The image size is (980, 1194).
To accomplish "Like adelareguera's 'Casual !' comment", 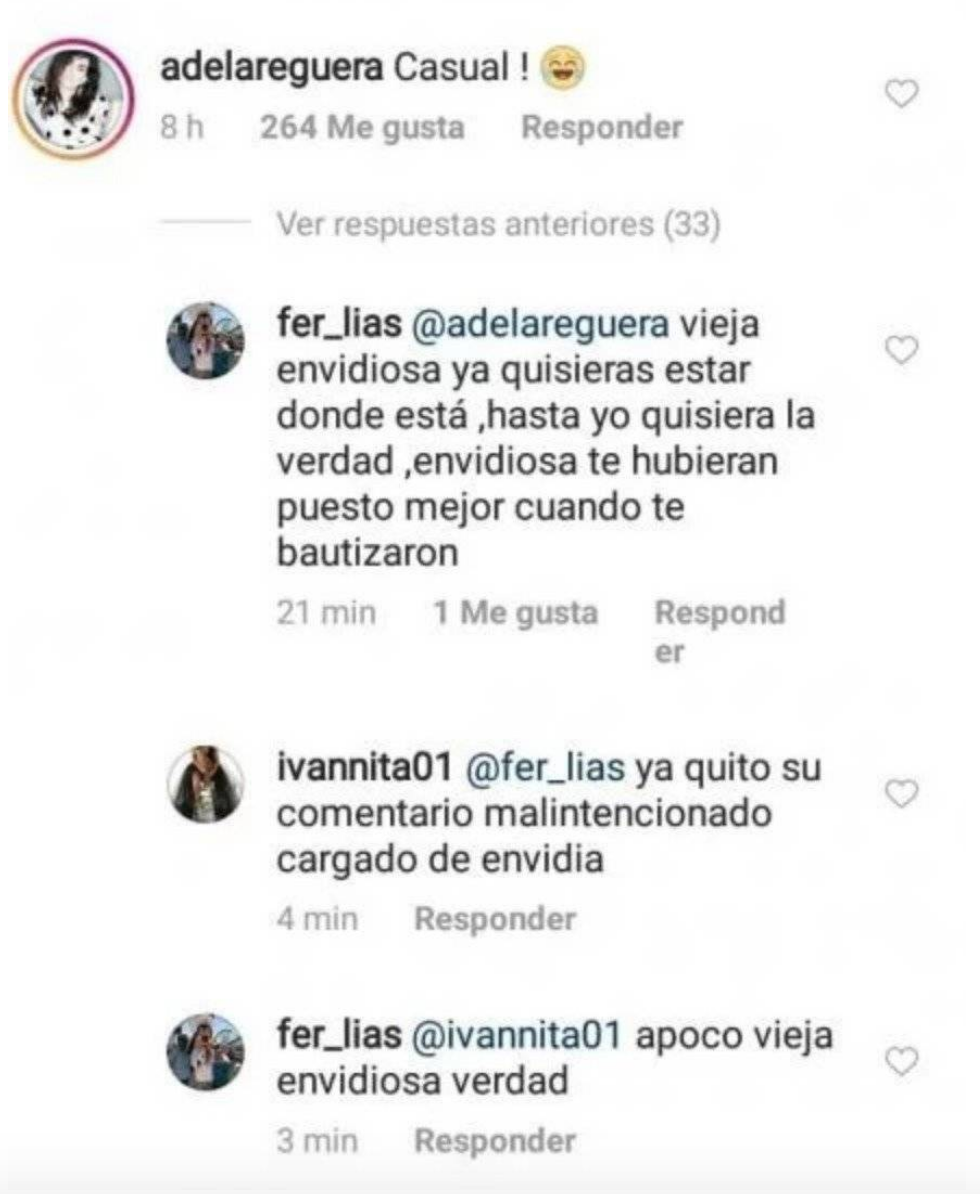I will (902, 95).
